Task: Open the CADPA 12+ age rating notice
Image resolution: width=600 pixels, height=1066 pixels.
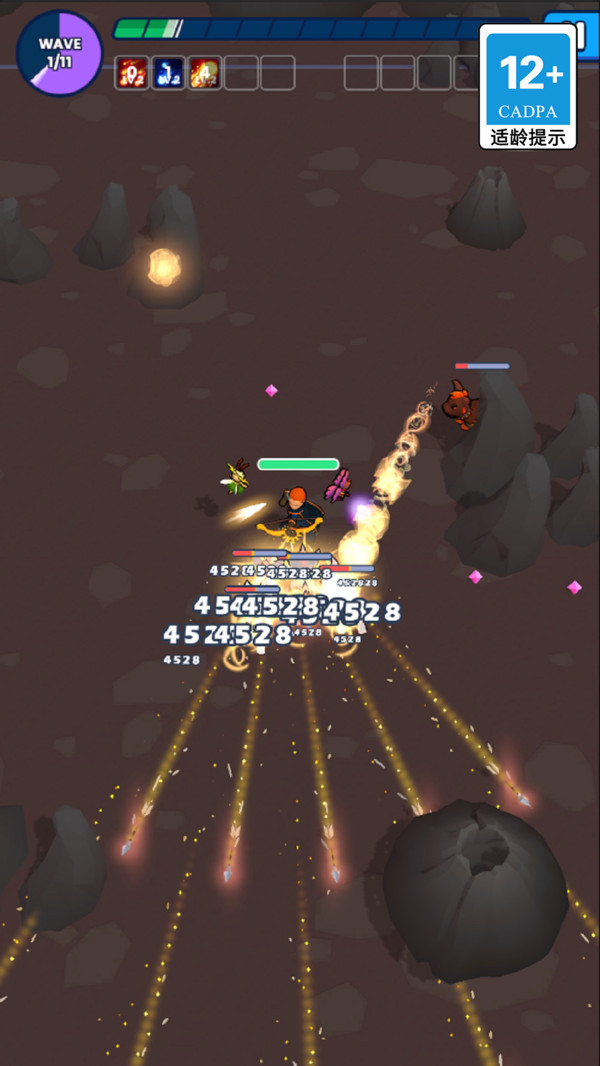Action: pyautogui.click(x=528, y=87)
